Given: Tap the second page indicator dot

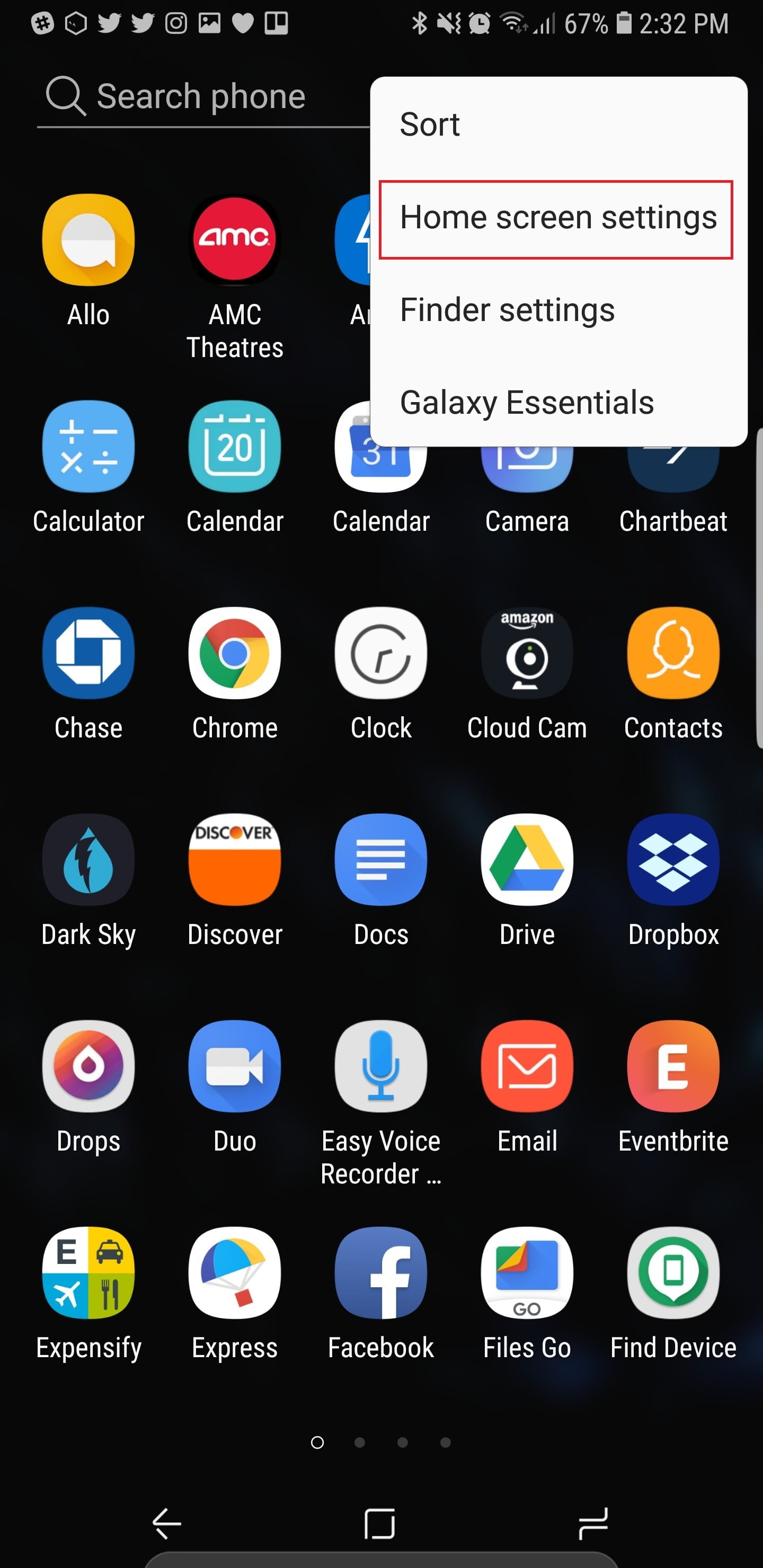Looking at the screenshot, I should (359, 1442).
